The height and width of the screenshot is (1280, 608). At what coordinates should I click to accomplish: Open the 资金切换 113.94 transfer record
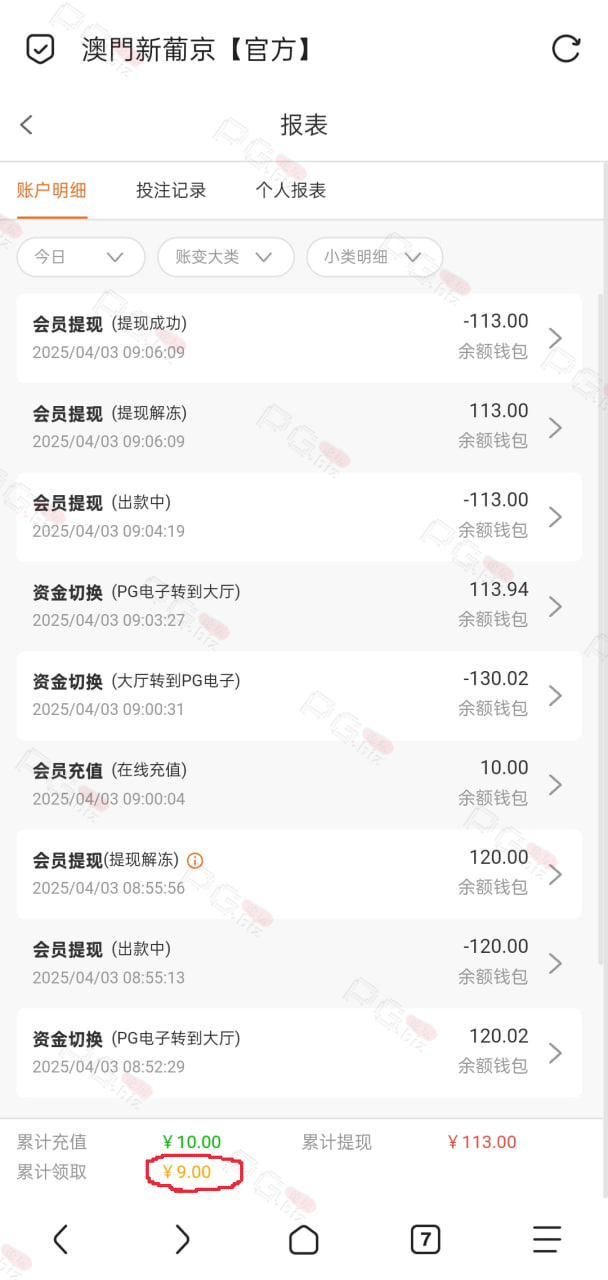coord(299,606)
